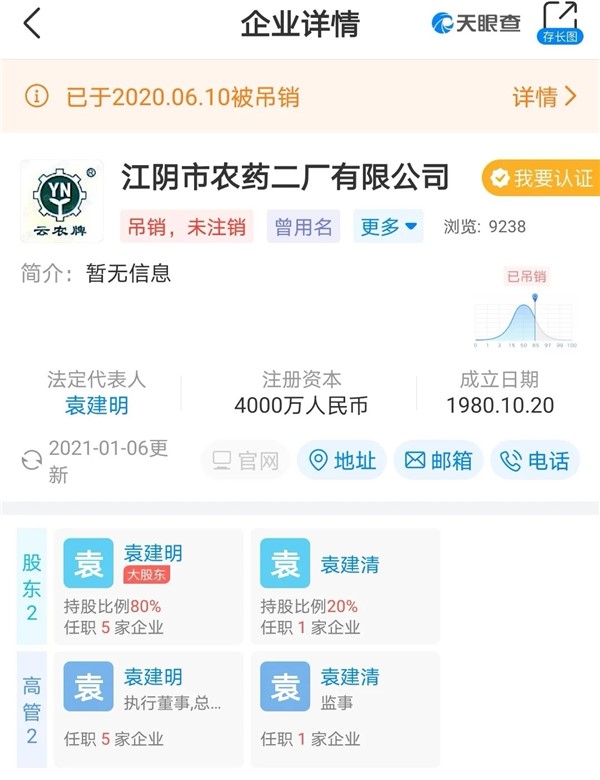
Task: Open executive card 袁建明 执行董事
Action: coord(148,707)
